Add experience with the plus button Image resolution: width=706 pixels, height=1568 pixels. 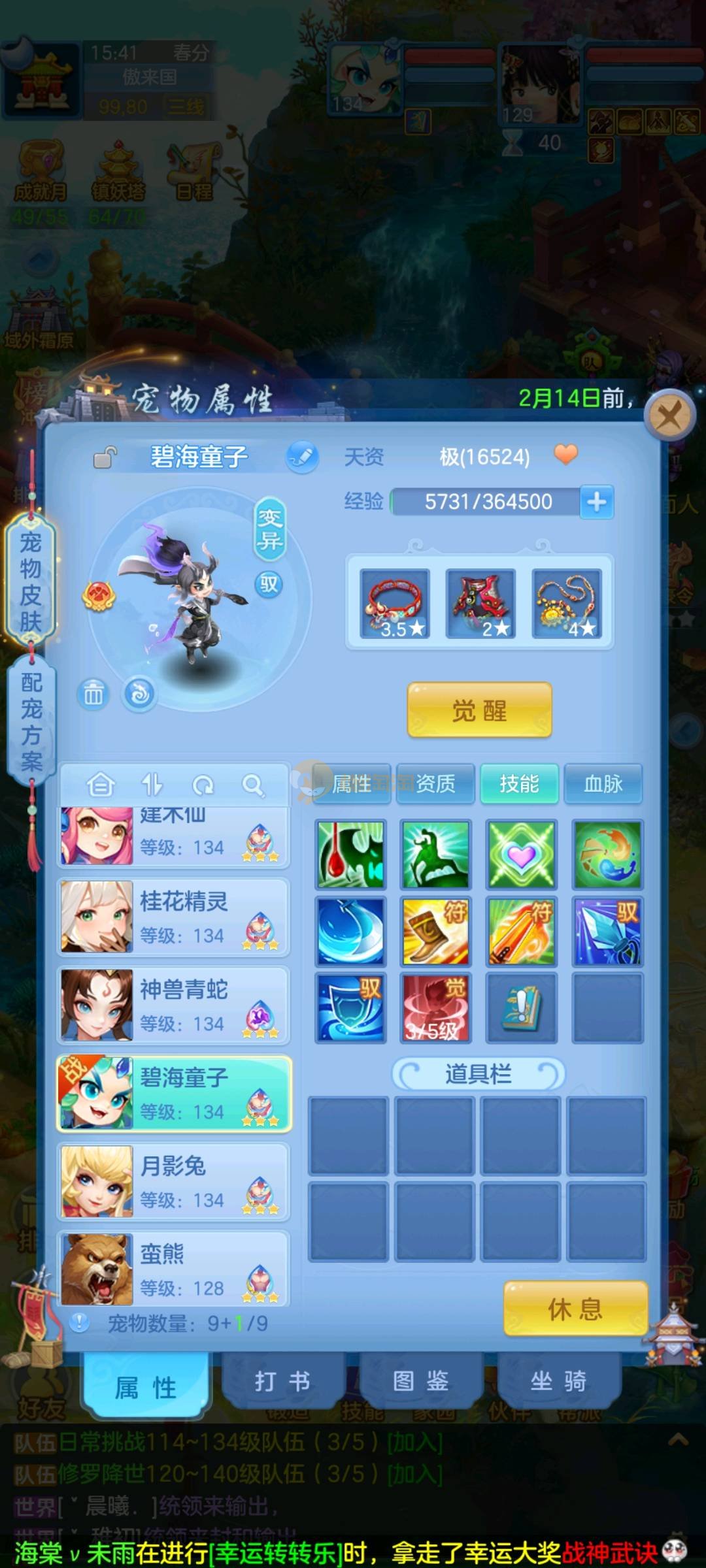[596, 502]
